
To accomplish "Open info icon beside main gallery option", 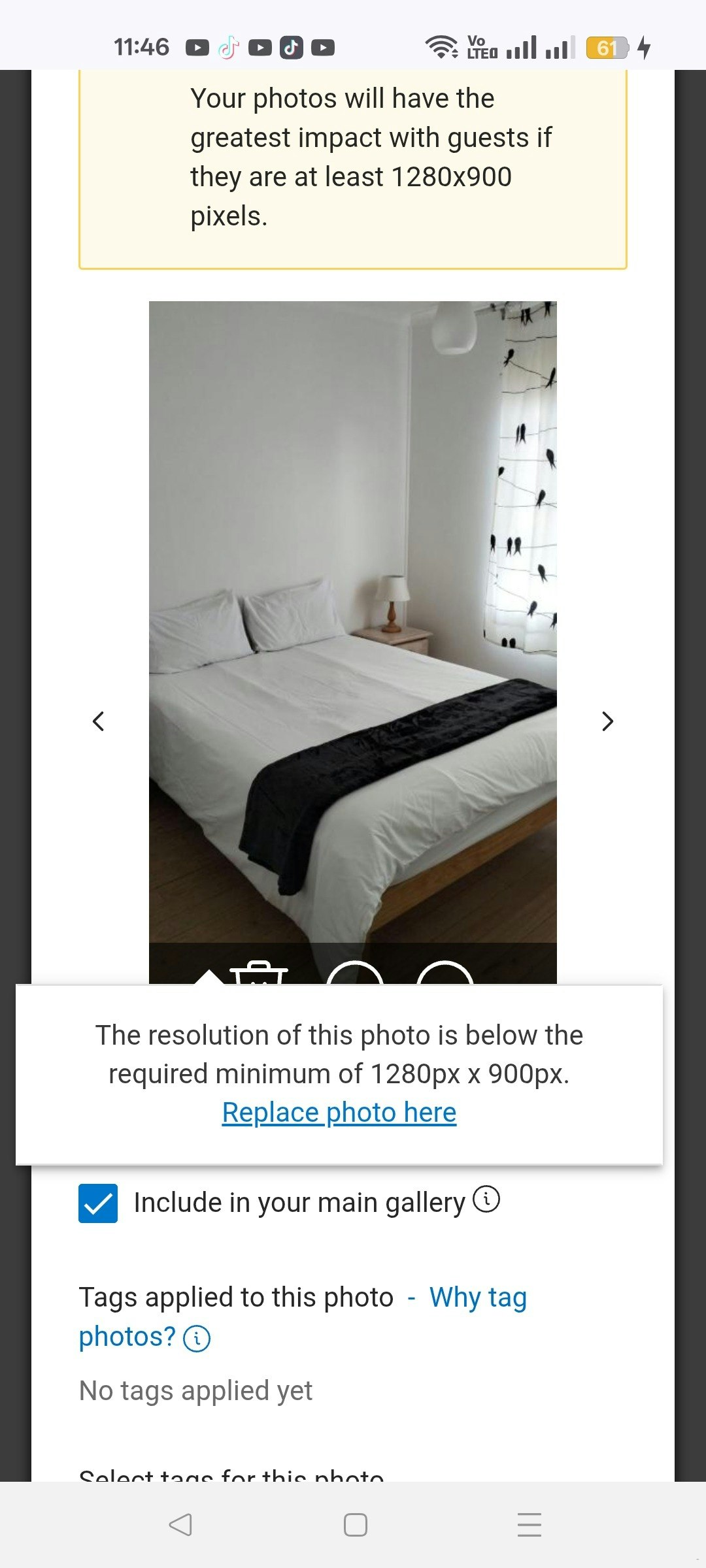I will (x=486, y=1200).
